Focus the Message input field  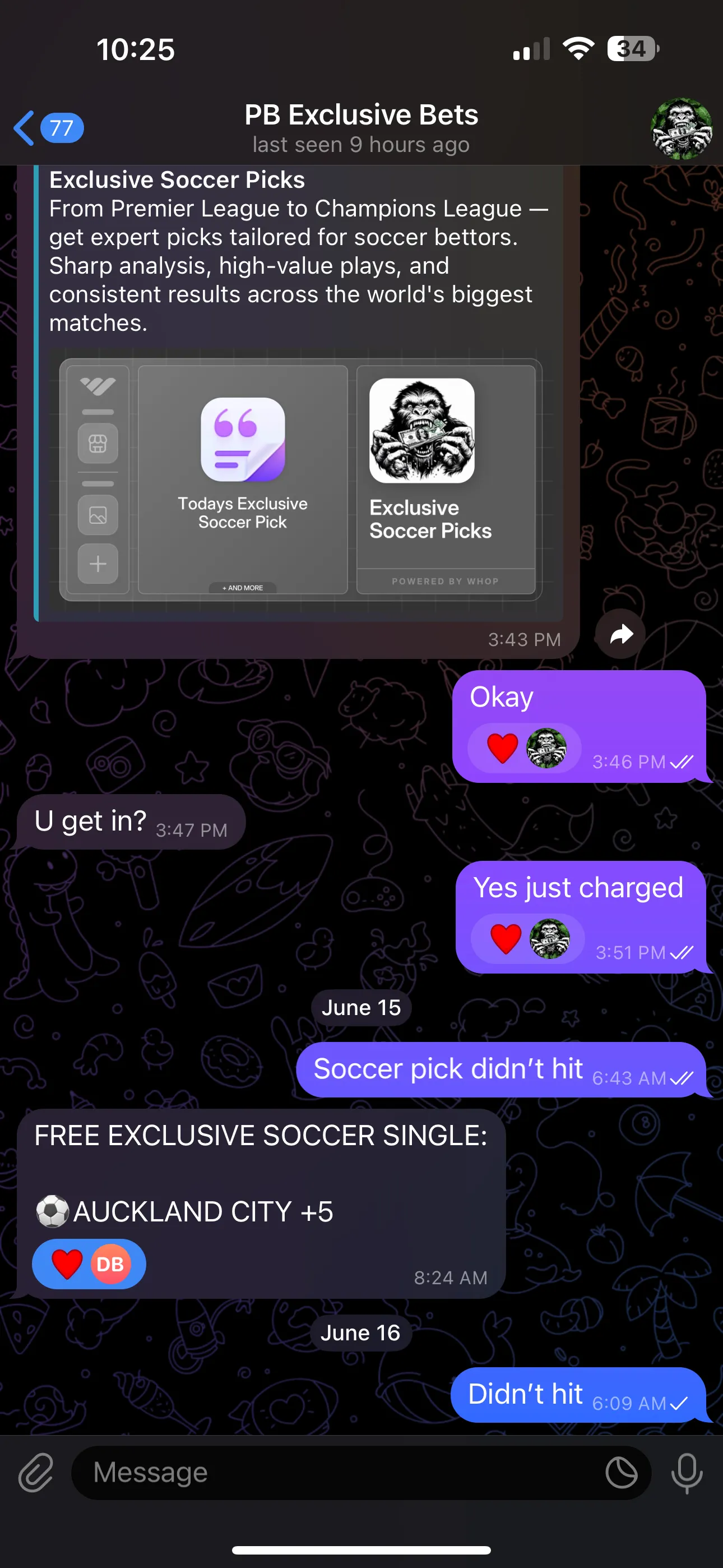pyautogui.click(x=341, y=1473)
